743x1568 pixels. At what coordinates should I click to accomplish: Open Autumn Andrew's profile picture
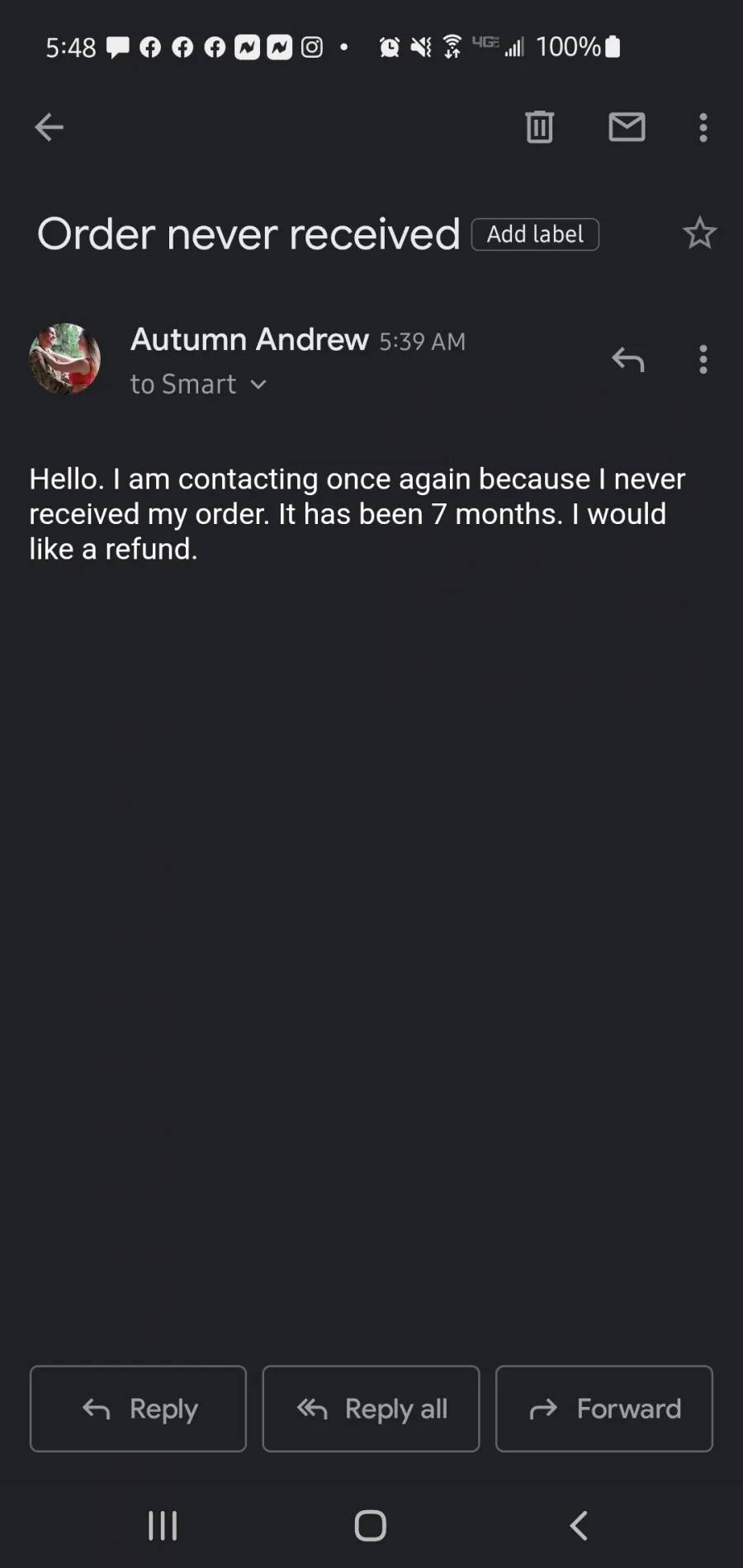click(65, 359)
